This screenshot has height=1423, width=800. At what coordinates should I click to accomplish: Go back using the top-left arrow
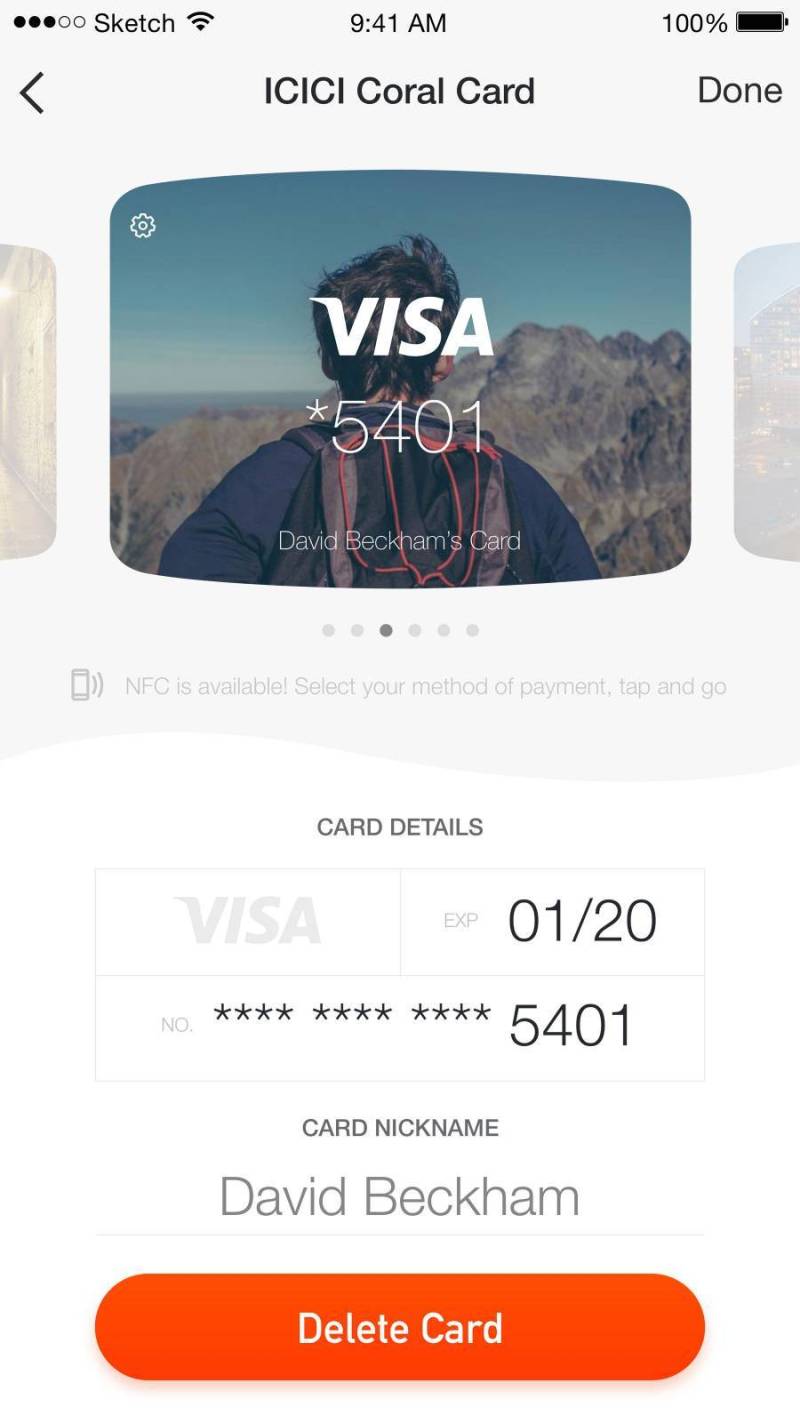point(32,92)
